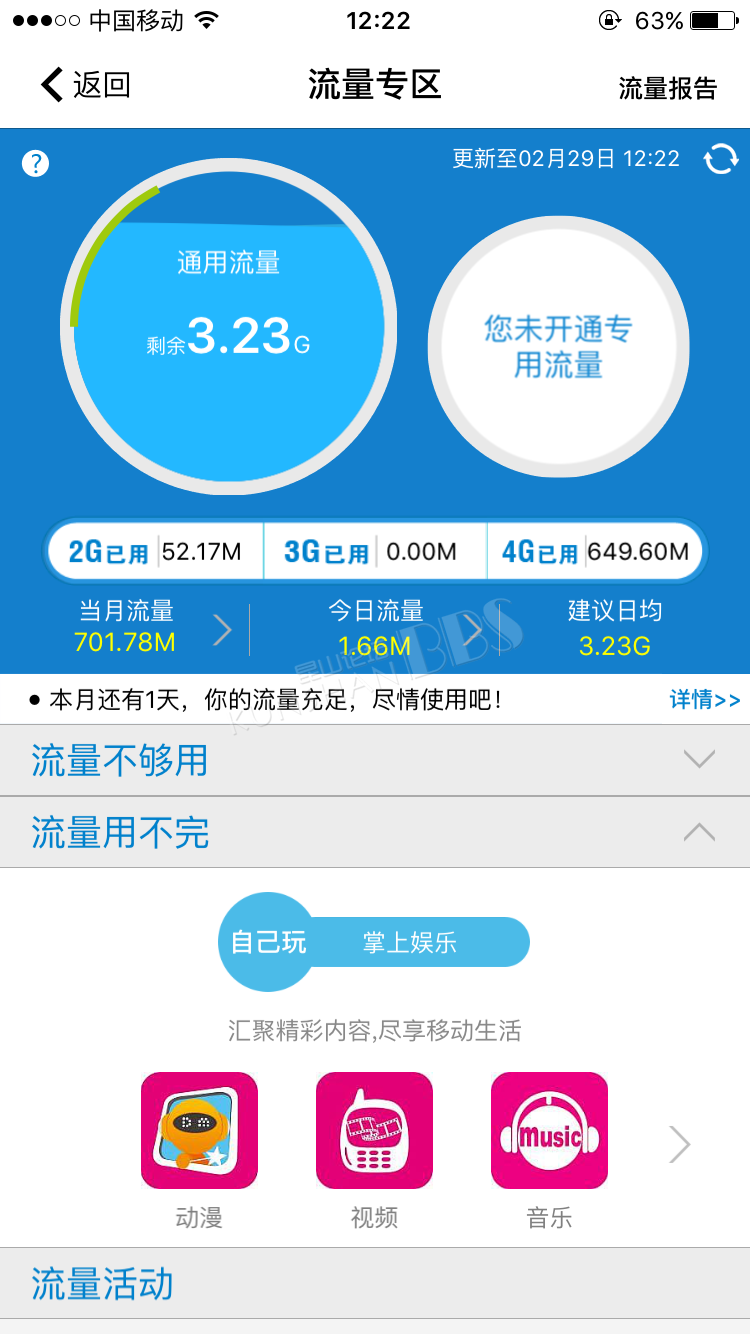Tap the question mark help icon
The image size is (750, 1334).
pos(35,164)
